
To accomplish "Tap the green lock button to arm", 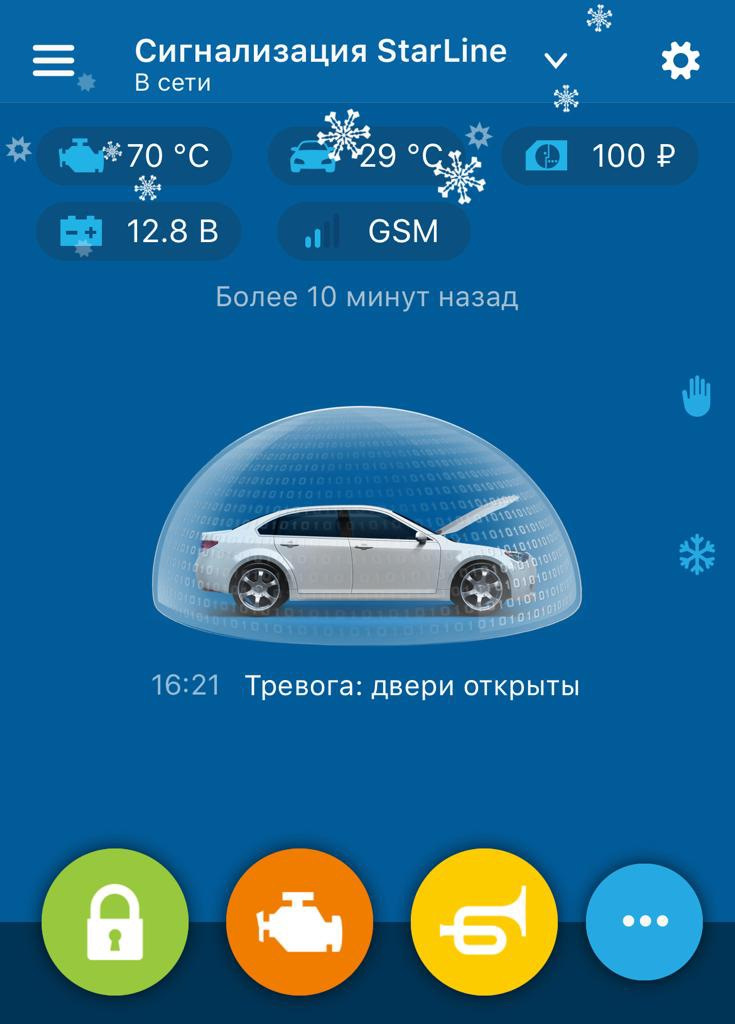I will [115, 920].
